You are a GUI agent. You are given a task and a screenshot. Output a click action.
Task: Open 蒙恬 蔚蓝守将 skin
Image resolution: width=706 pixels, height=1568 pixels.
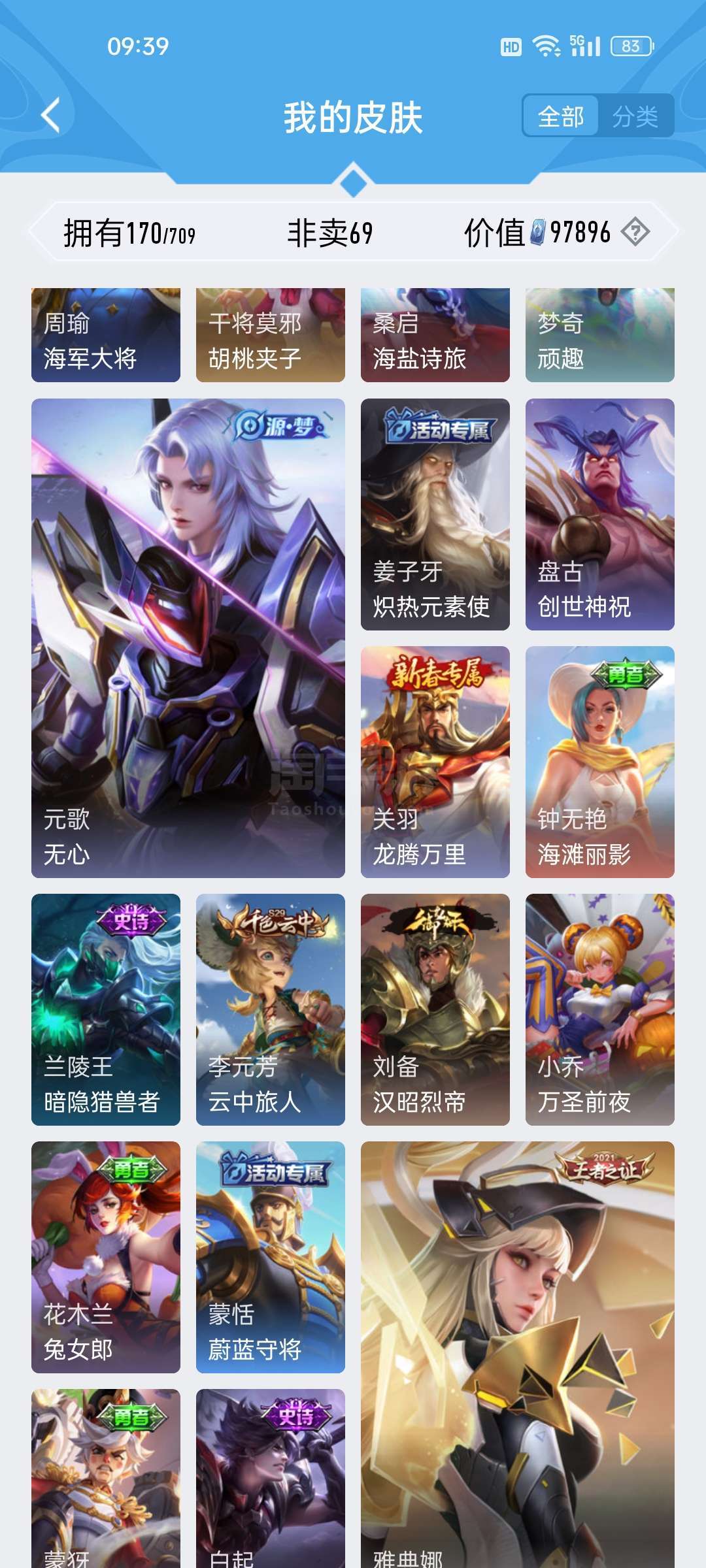(x=271, y=1257)
